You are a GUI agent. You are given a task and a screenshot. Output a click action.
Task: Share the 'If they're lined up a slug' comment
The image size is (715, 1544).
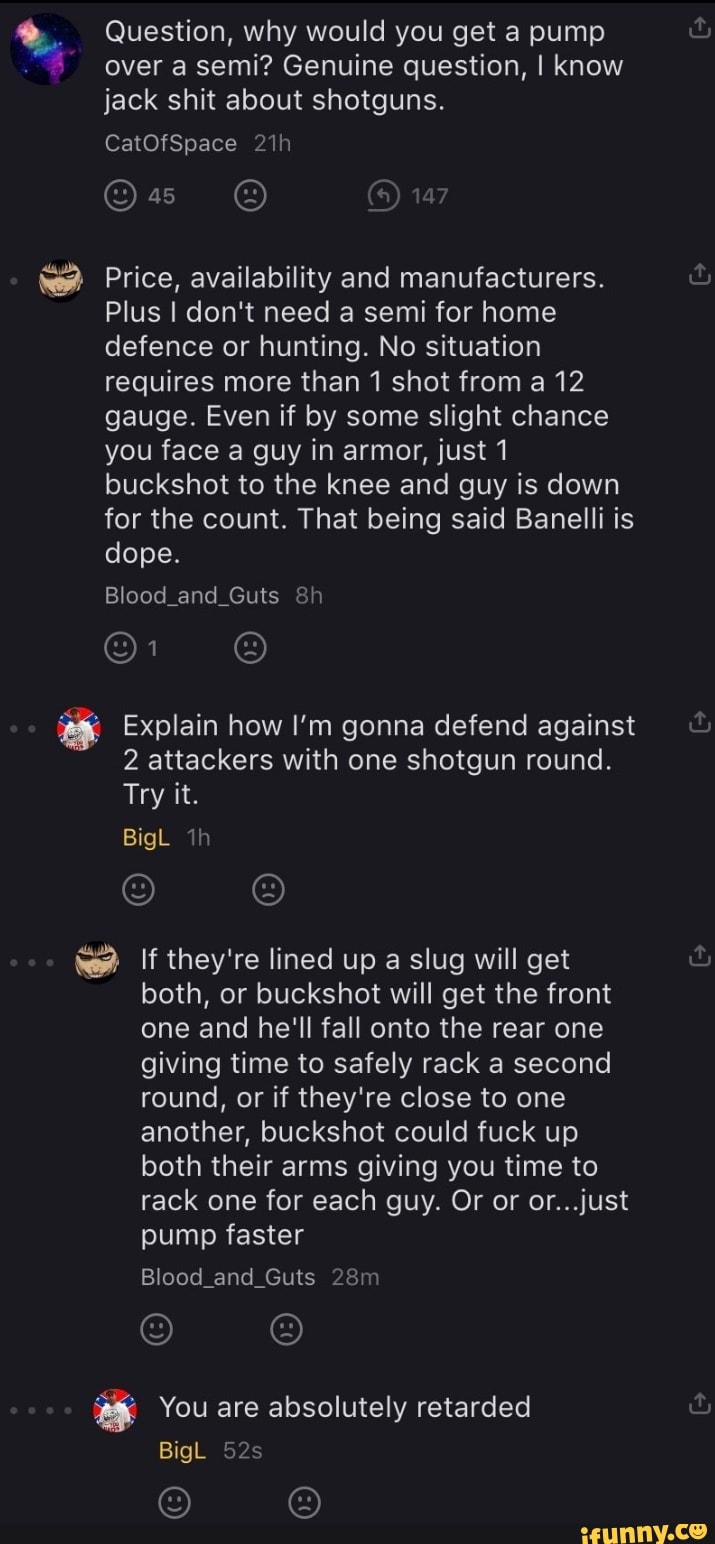tap(699, 956)
